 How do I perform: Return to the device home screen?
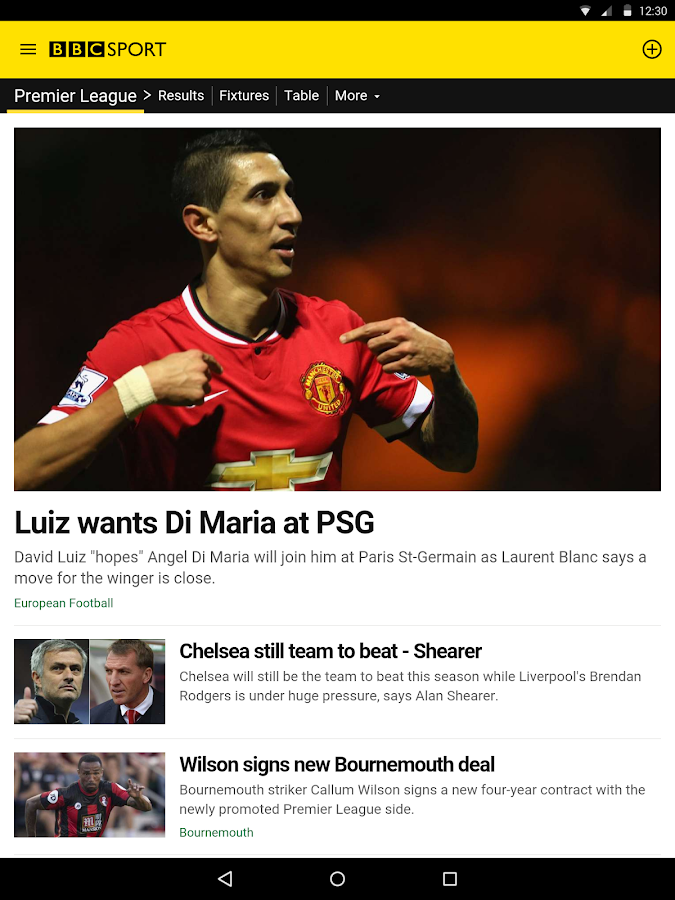337,879
